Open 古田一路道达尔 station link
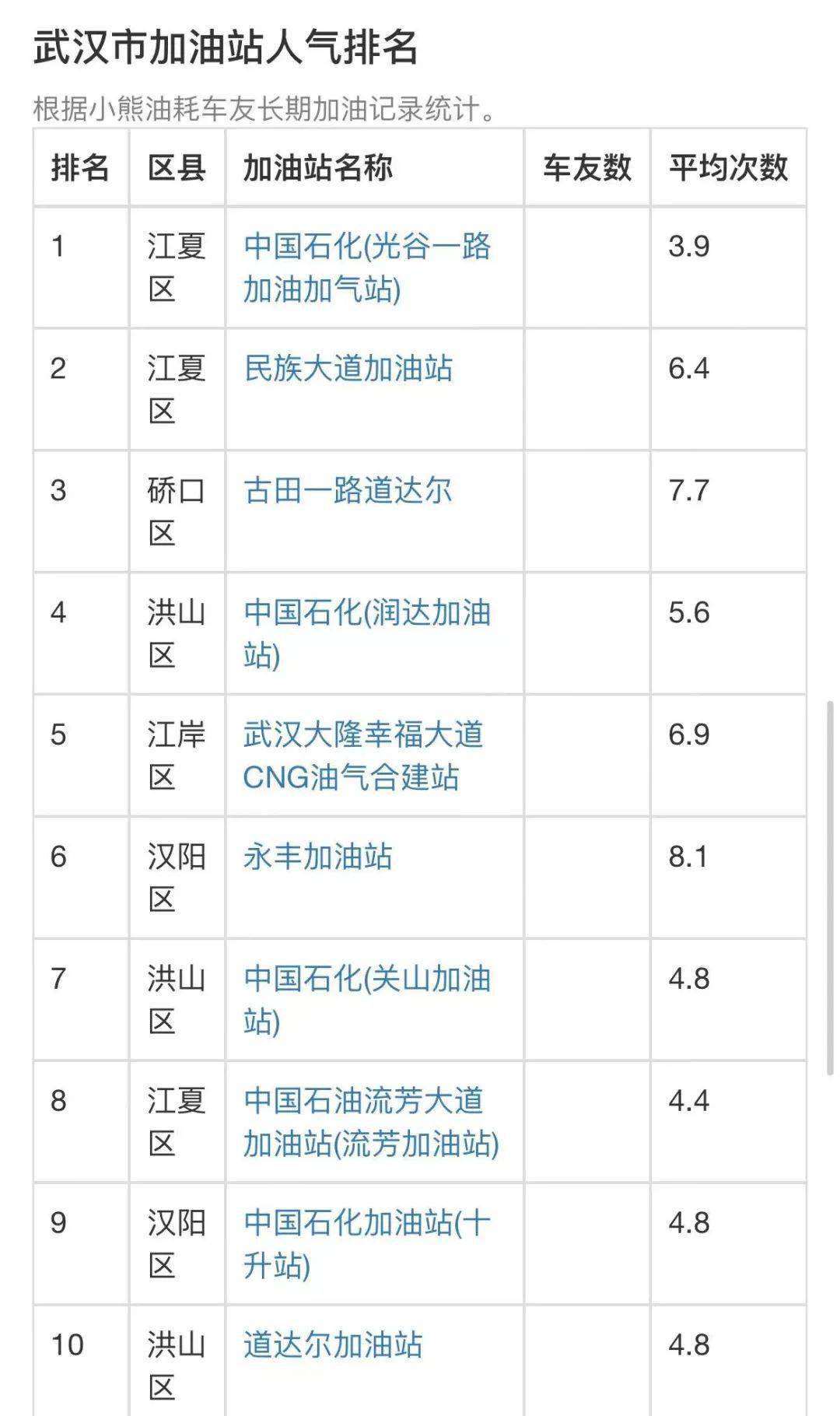This screenshot has width=840, height=1416. pos(348,491)
